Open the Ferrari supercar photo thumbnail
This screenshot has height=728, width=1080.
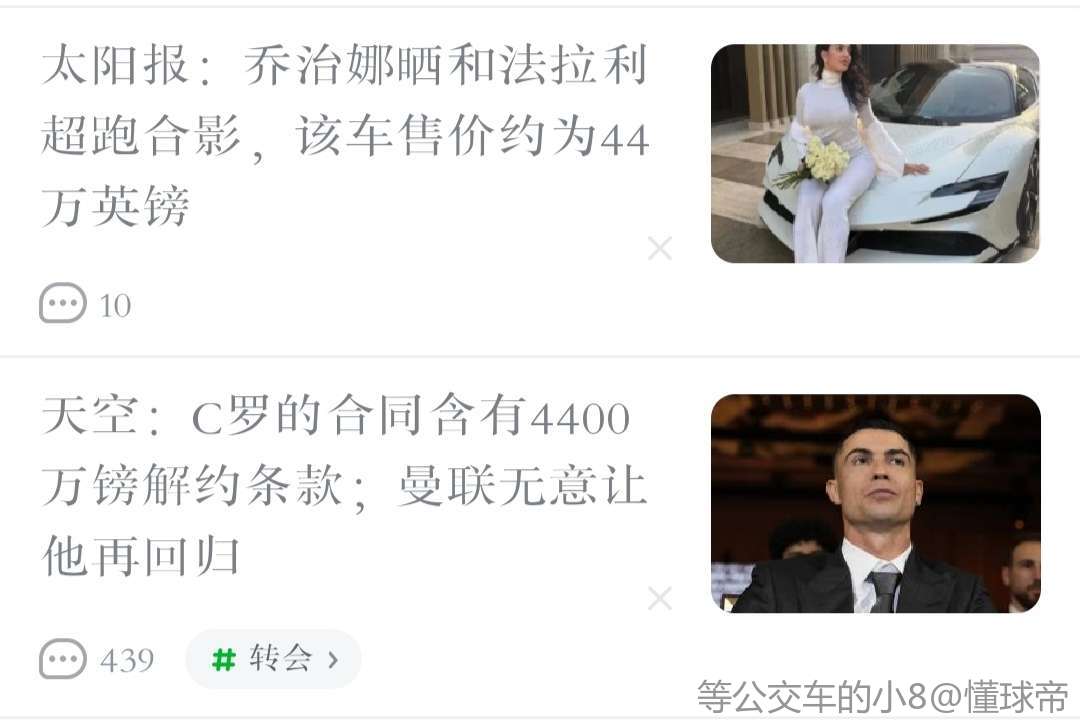[875, 153]
